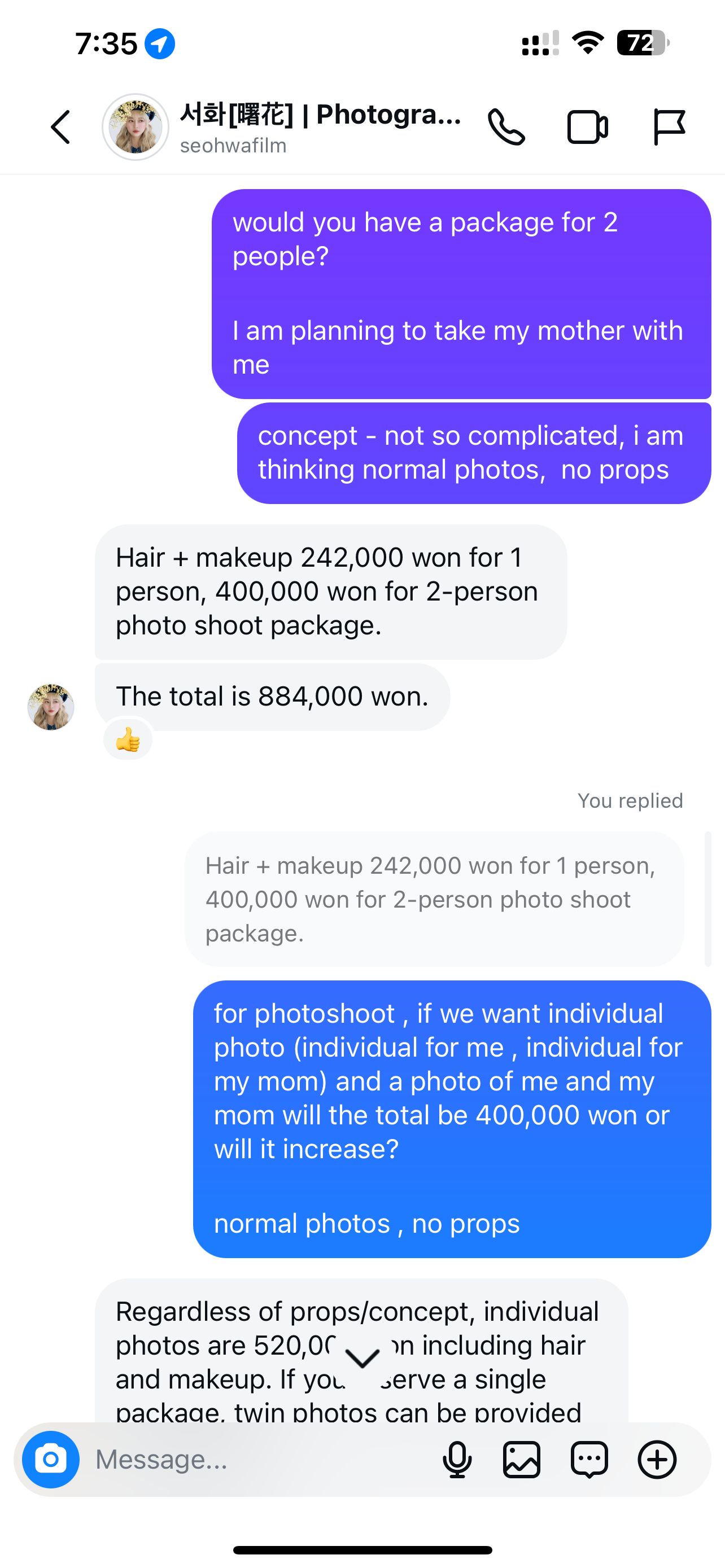The width and height of the screenshot is (725, 1568).
Task: Record a voice message with the microphone
Action: tap(457, 1459)
